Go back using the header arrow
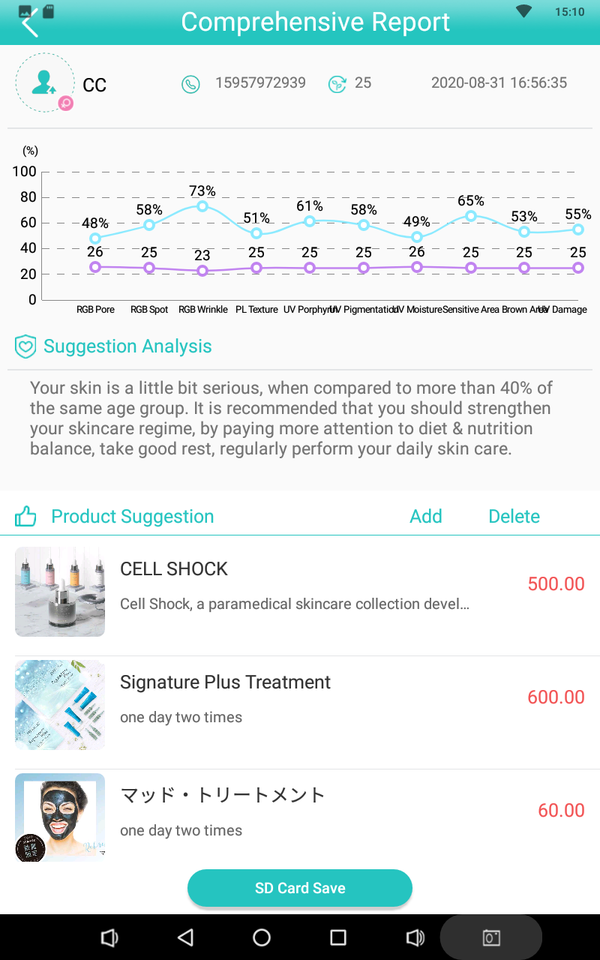The image size is (600, 960). [29, 24]
